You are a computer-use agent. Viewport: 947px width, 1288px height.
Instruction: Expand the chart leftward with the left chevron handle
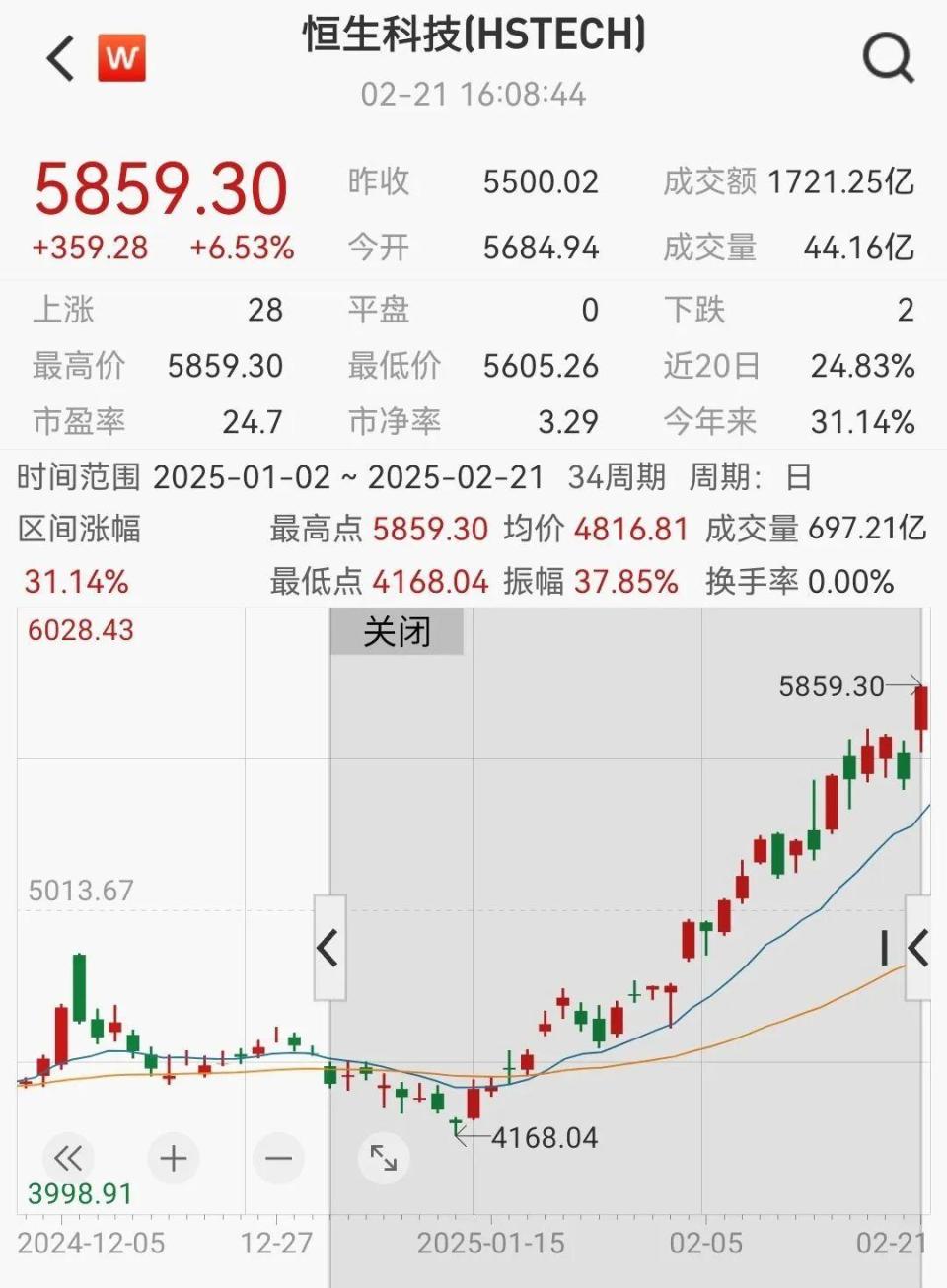(328, 947)
